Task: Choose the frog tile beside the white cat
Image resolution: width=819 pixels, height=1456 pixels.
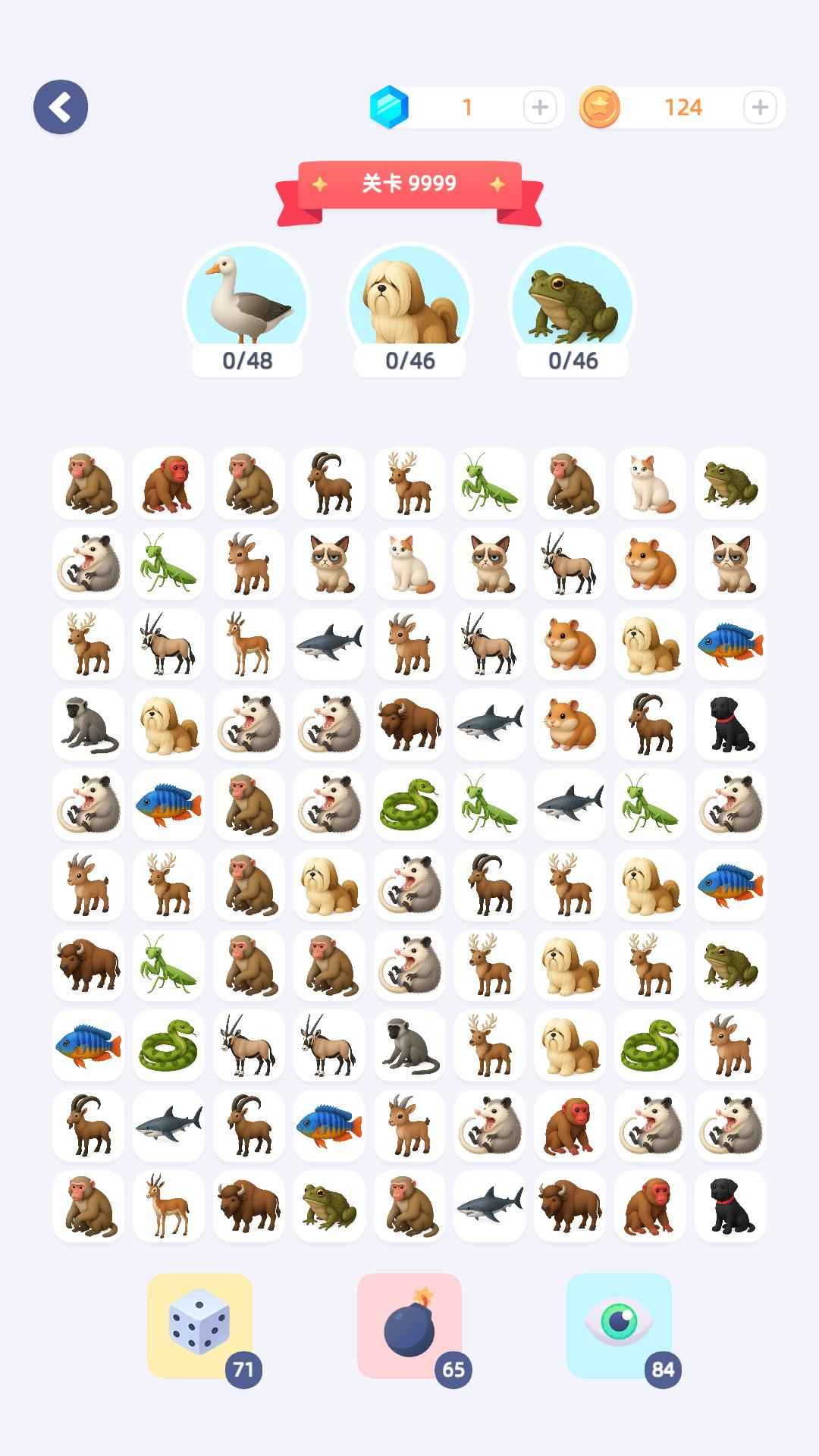Action: (730, 484)
